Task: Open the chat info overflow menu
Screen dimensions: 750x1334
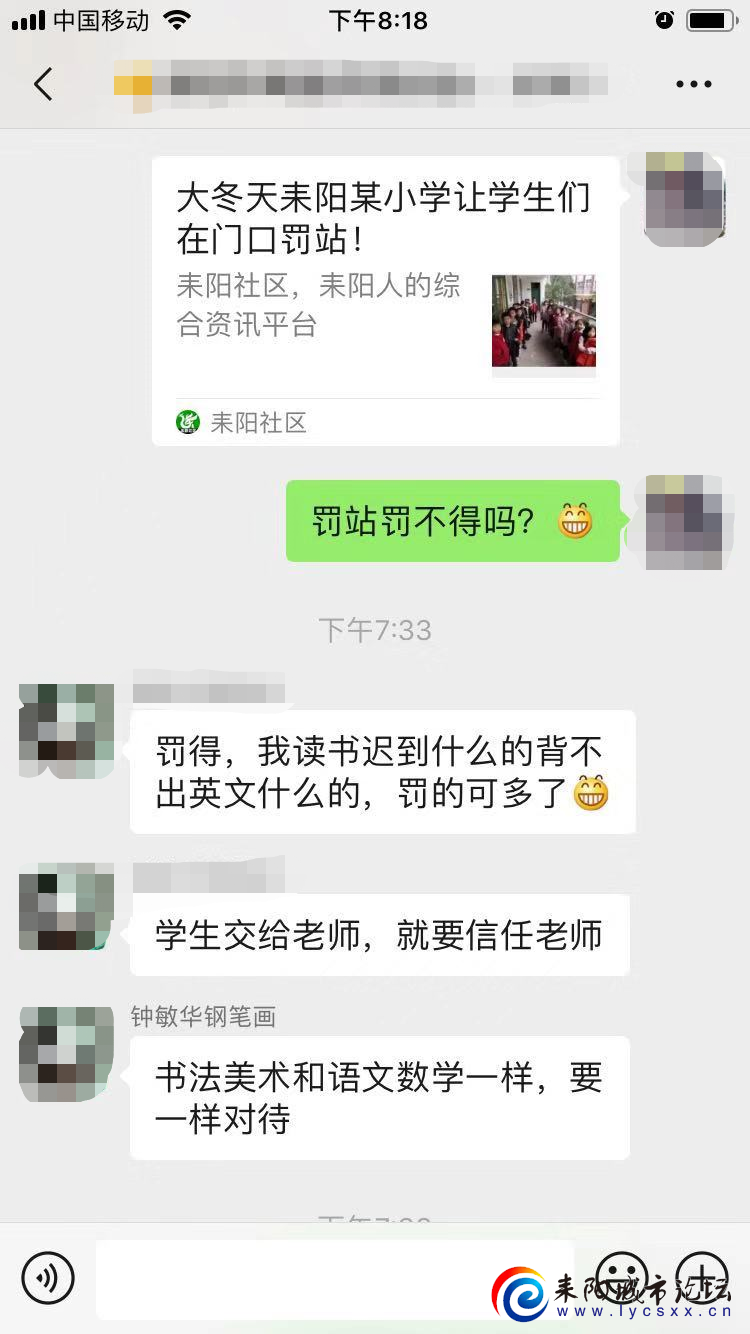Action: (693, 84)
